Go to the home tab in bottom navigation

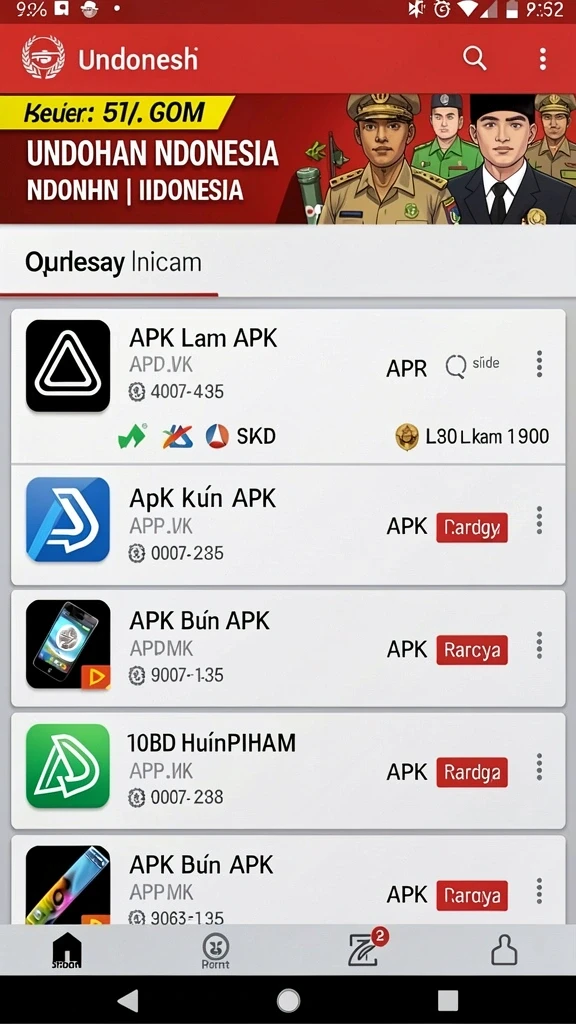pyautogui.click(x=67, y=950)
